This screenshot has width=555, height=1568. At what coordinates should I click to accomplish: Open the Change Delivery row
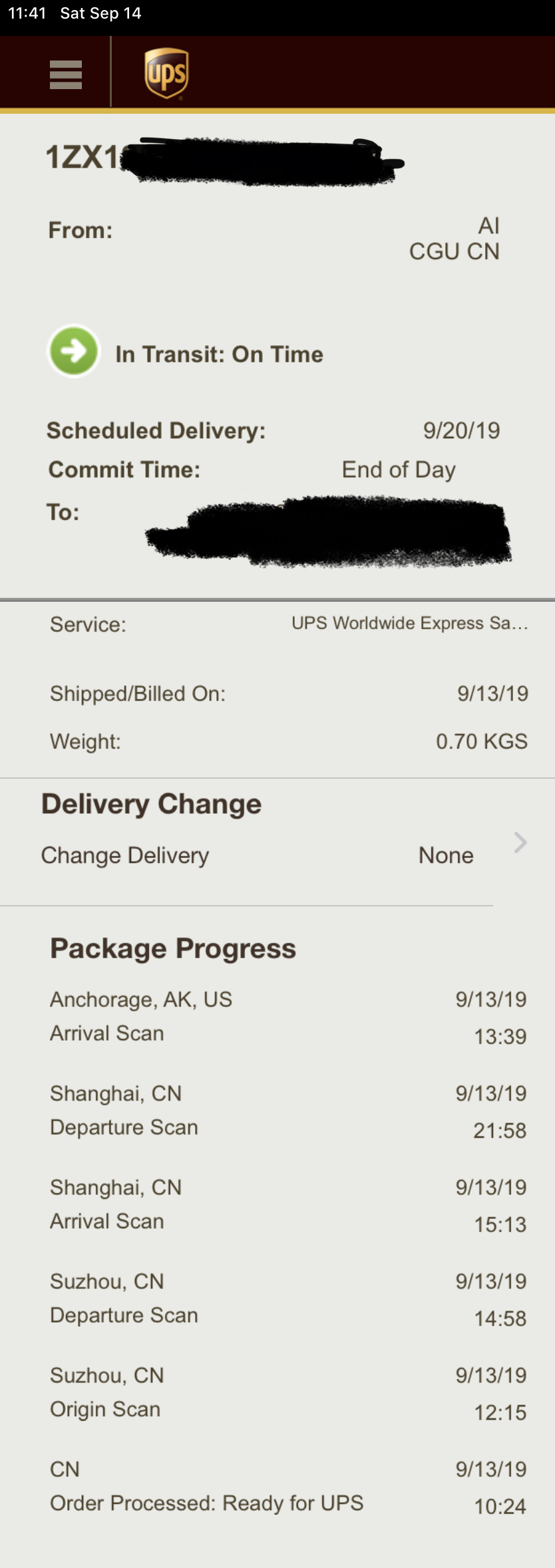(x=279, y=854)
